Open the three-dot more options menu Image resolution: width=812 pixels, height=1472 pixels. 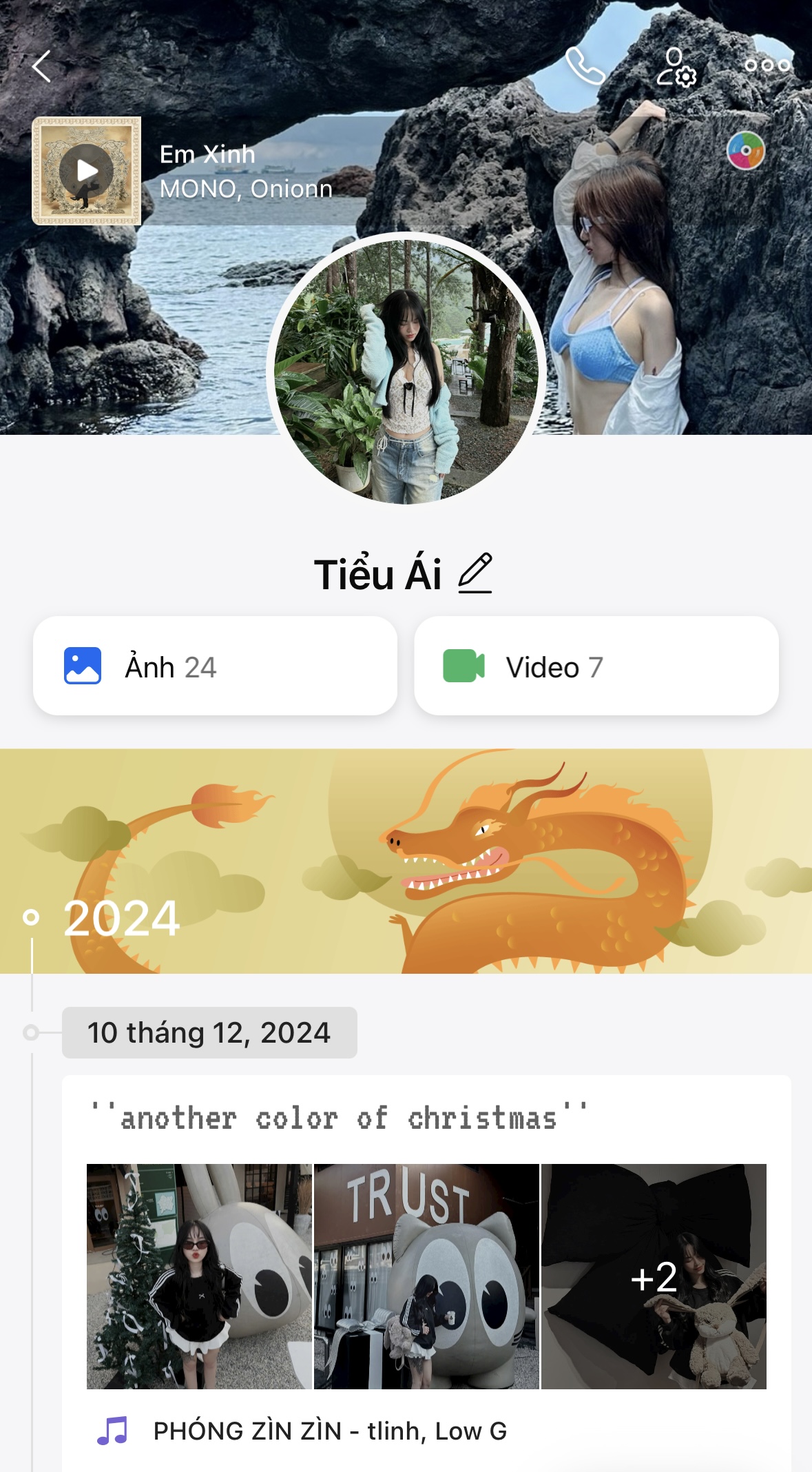coord(767,66)
